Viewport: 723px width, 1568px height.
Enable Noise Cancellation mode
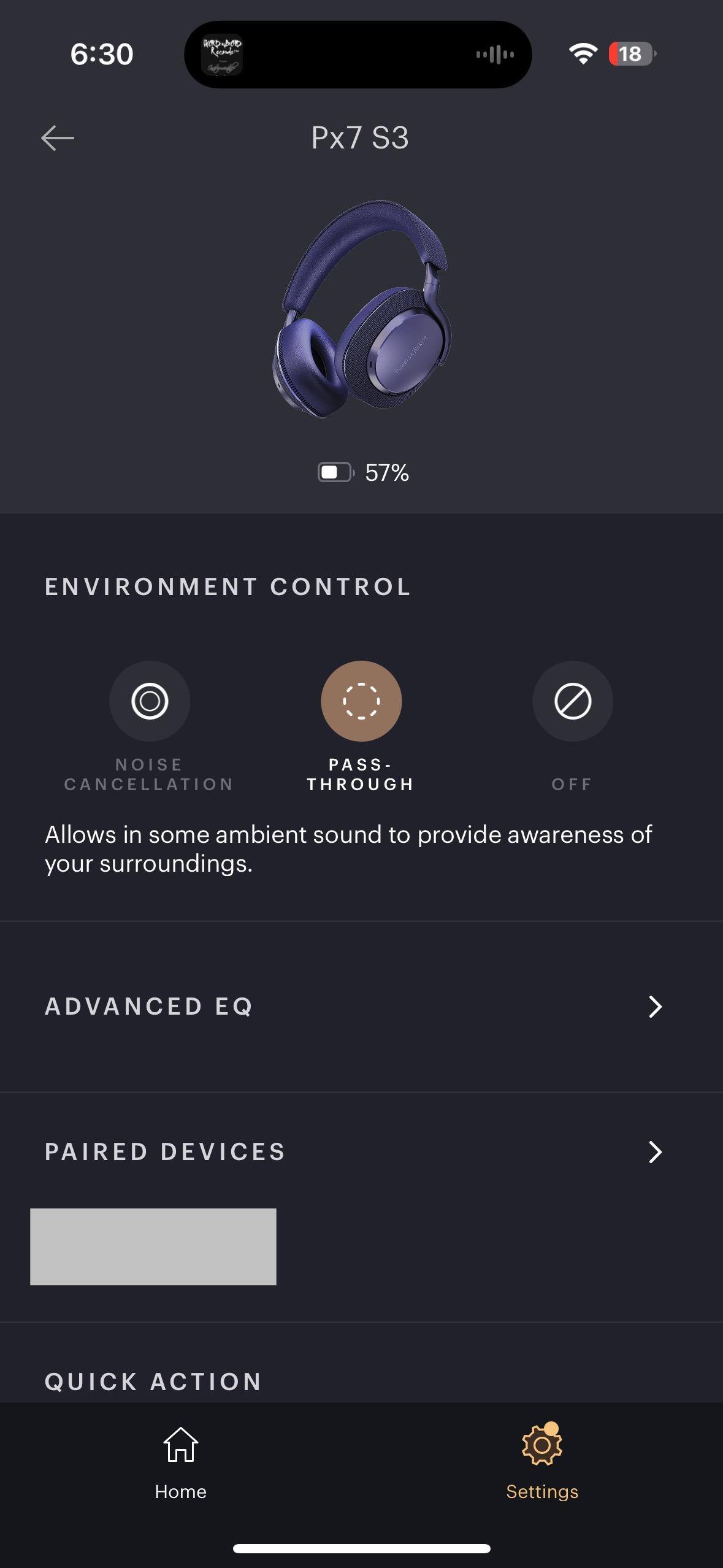150,701
